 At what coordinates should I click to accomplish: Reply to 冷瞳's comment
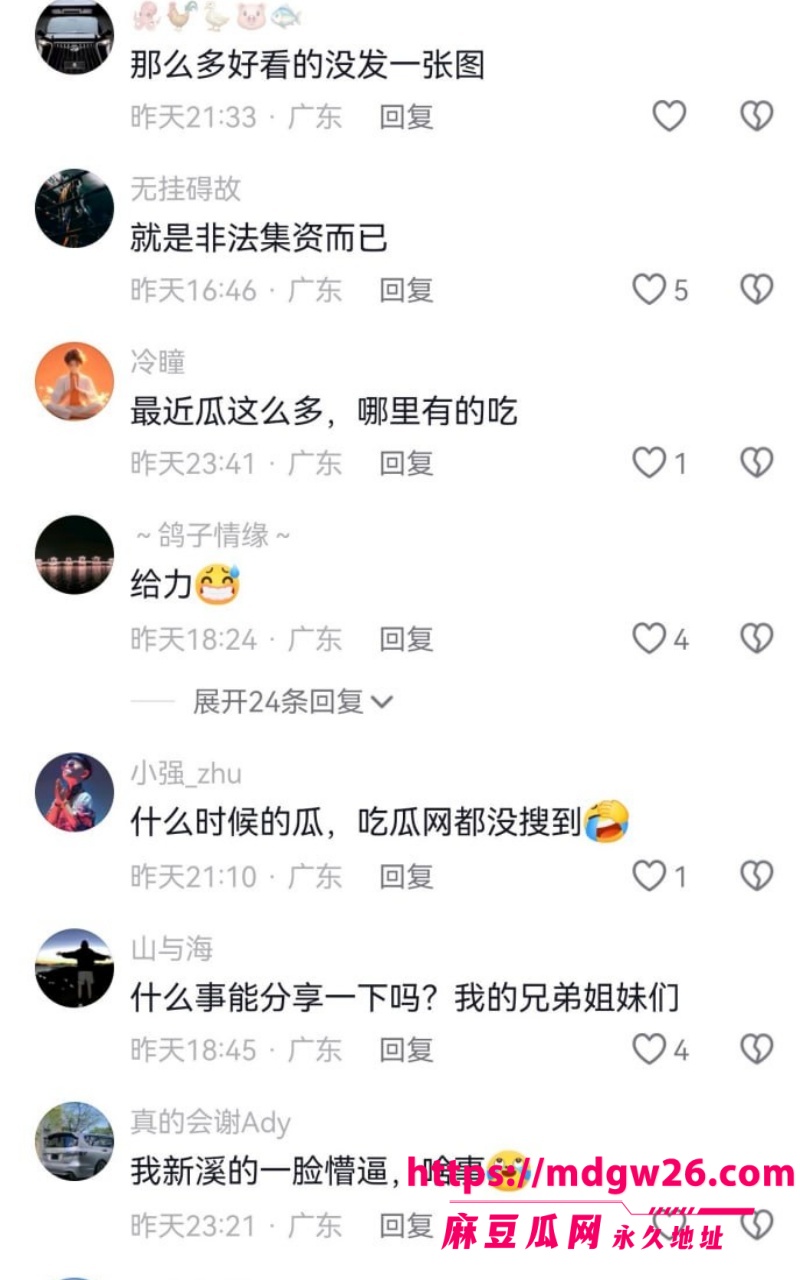point(406,463)
